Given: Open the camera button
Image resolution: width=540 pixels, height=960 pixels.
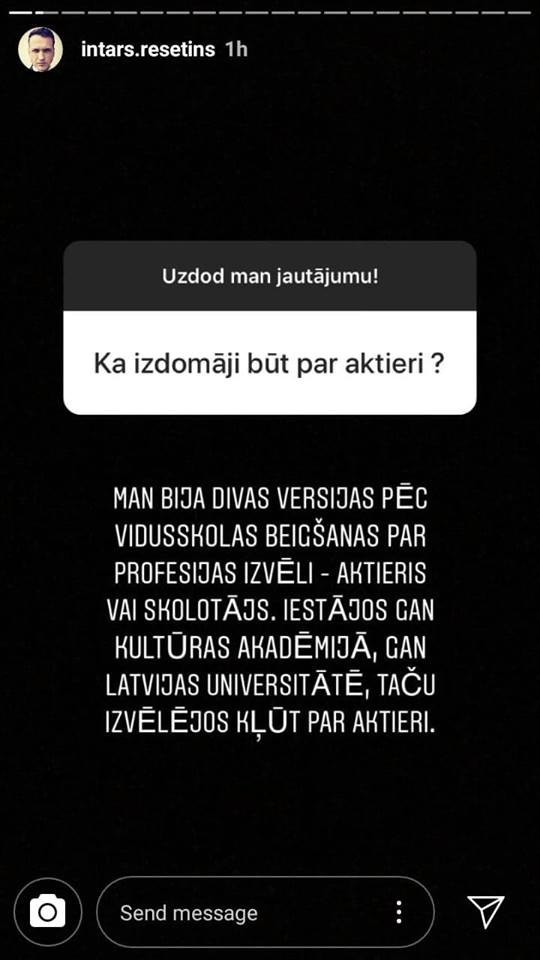Looking at the screenshot, I should click(48, 912).
